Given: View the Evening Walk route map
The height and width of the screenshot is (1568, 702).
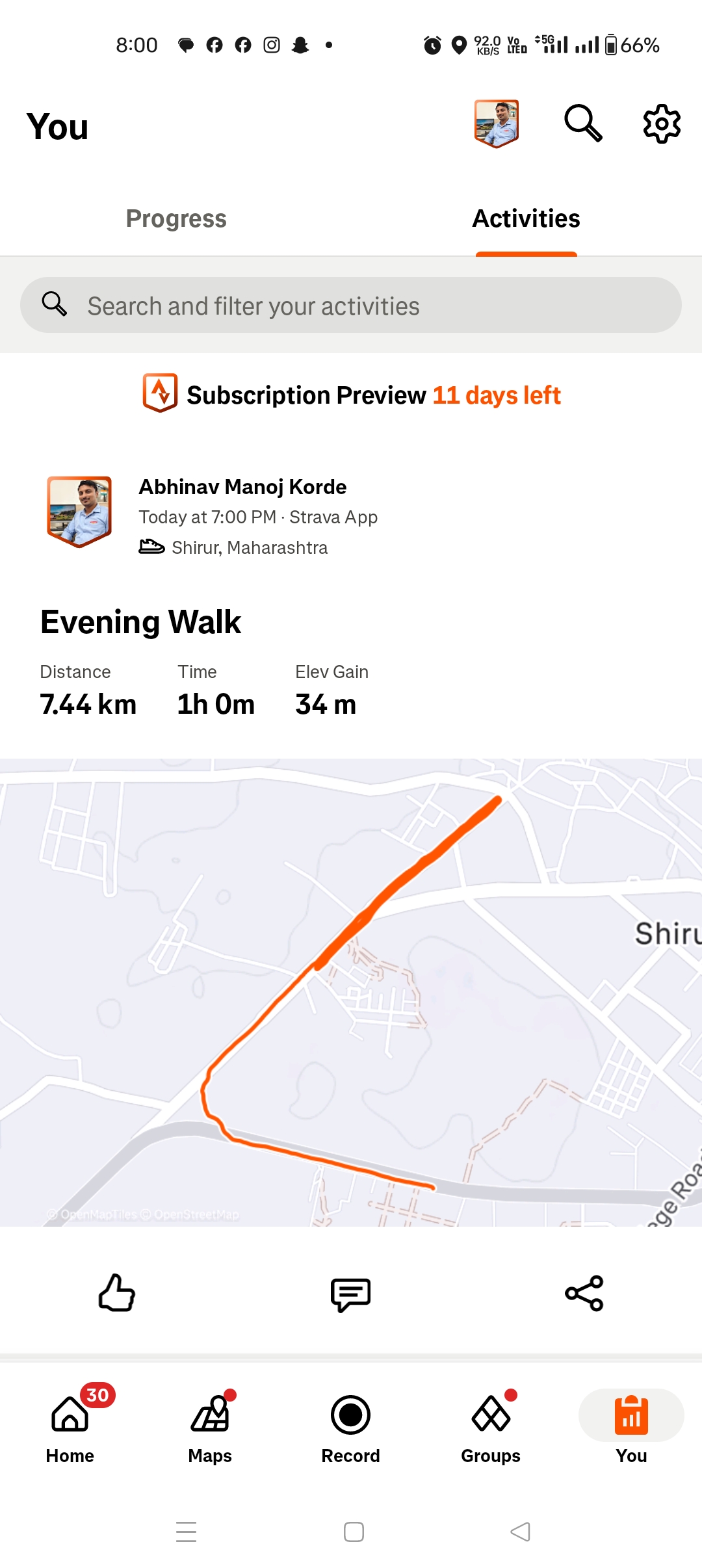Looking at the screenshot, I should 351,991.
